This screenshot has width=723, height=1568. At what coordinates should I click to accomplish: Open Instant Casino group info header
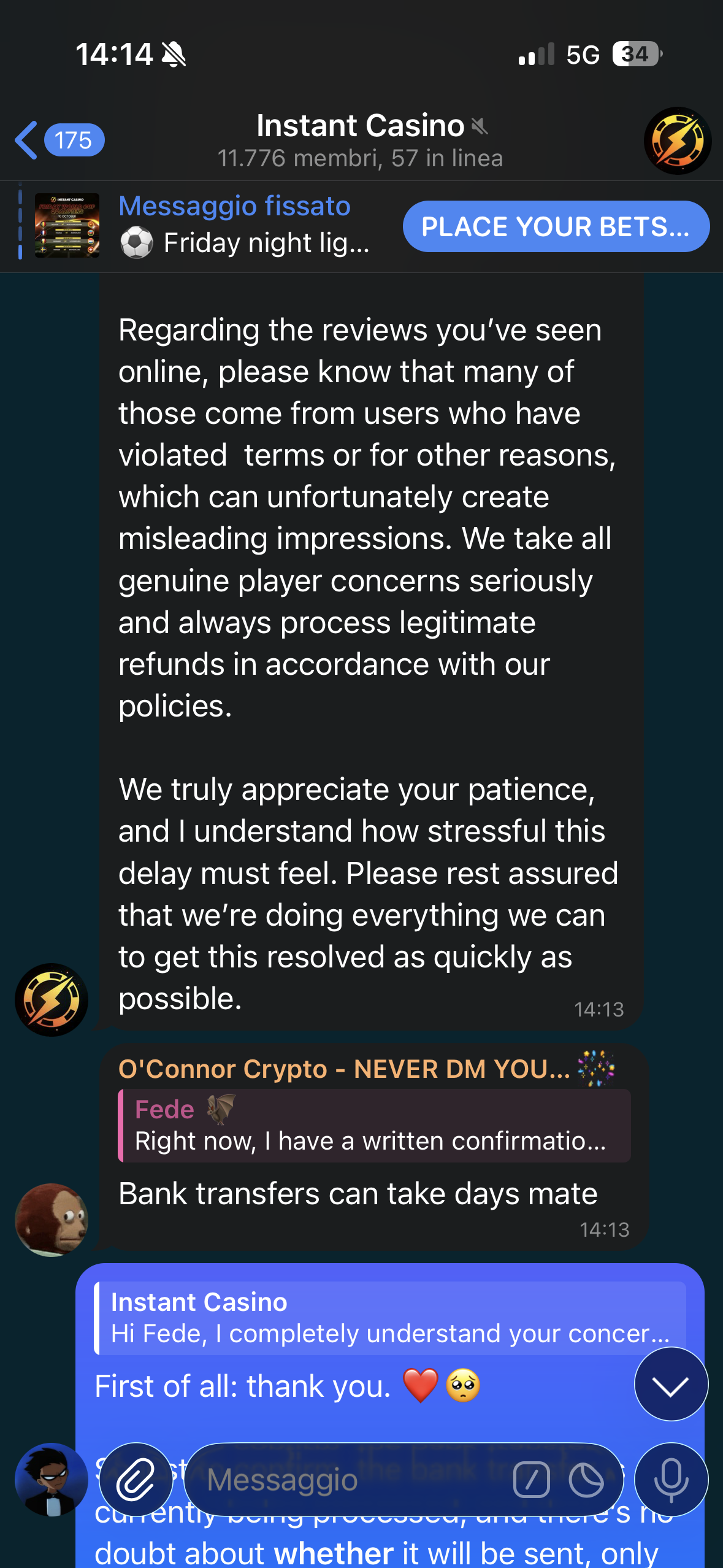click(361, 140)
